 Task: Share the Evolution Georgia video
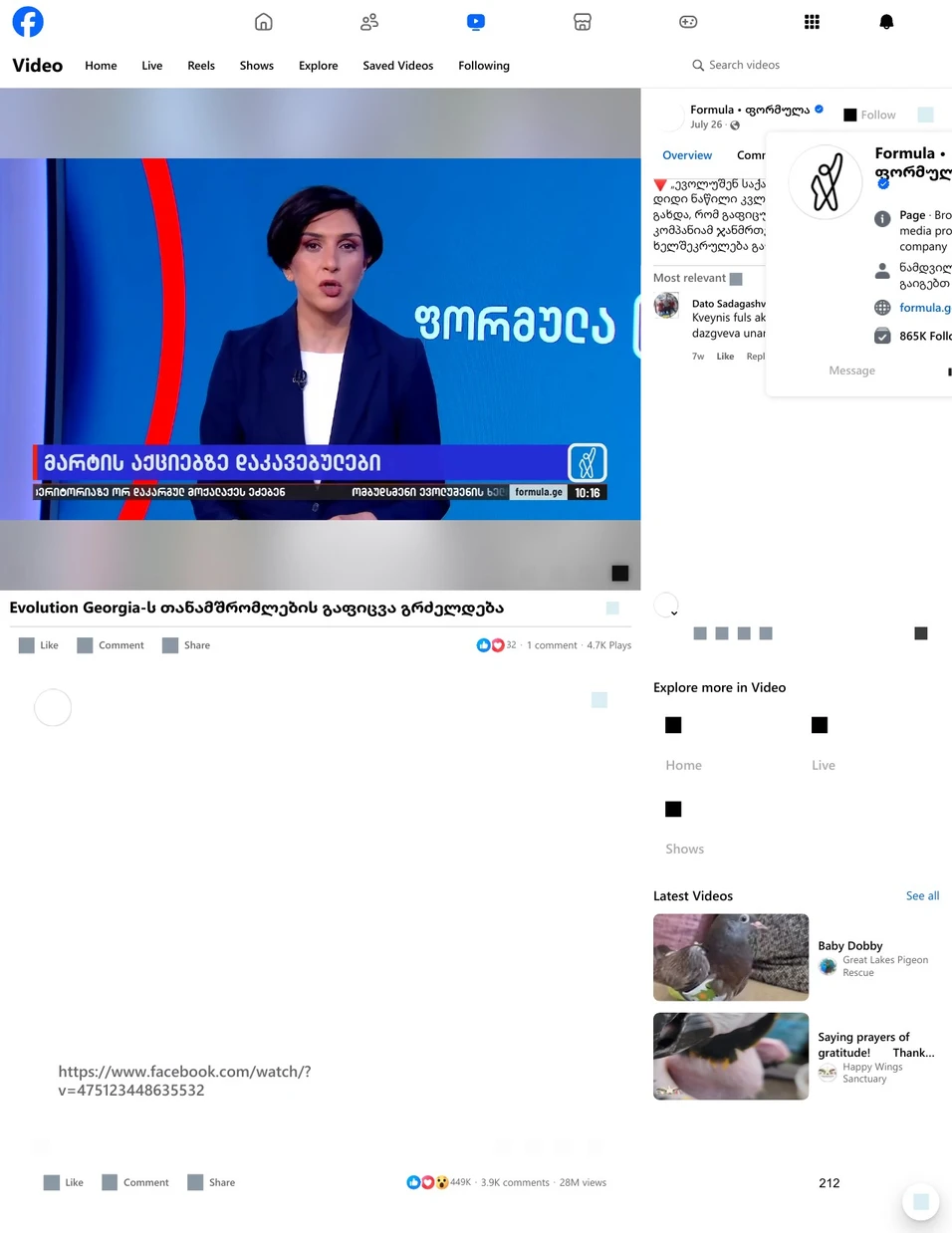coord(186,645)
